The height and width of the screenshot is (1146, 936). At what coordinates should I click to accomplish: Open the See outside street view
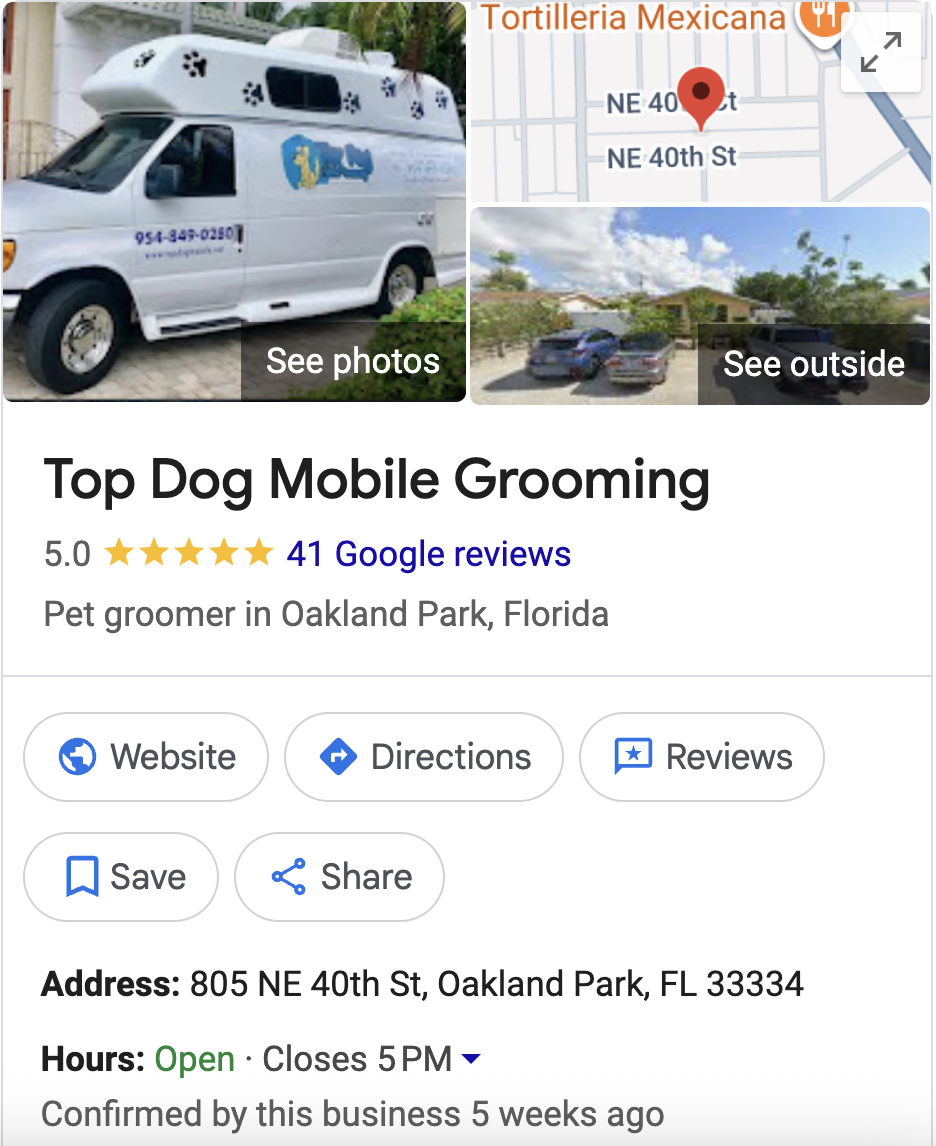(813, 364)
